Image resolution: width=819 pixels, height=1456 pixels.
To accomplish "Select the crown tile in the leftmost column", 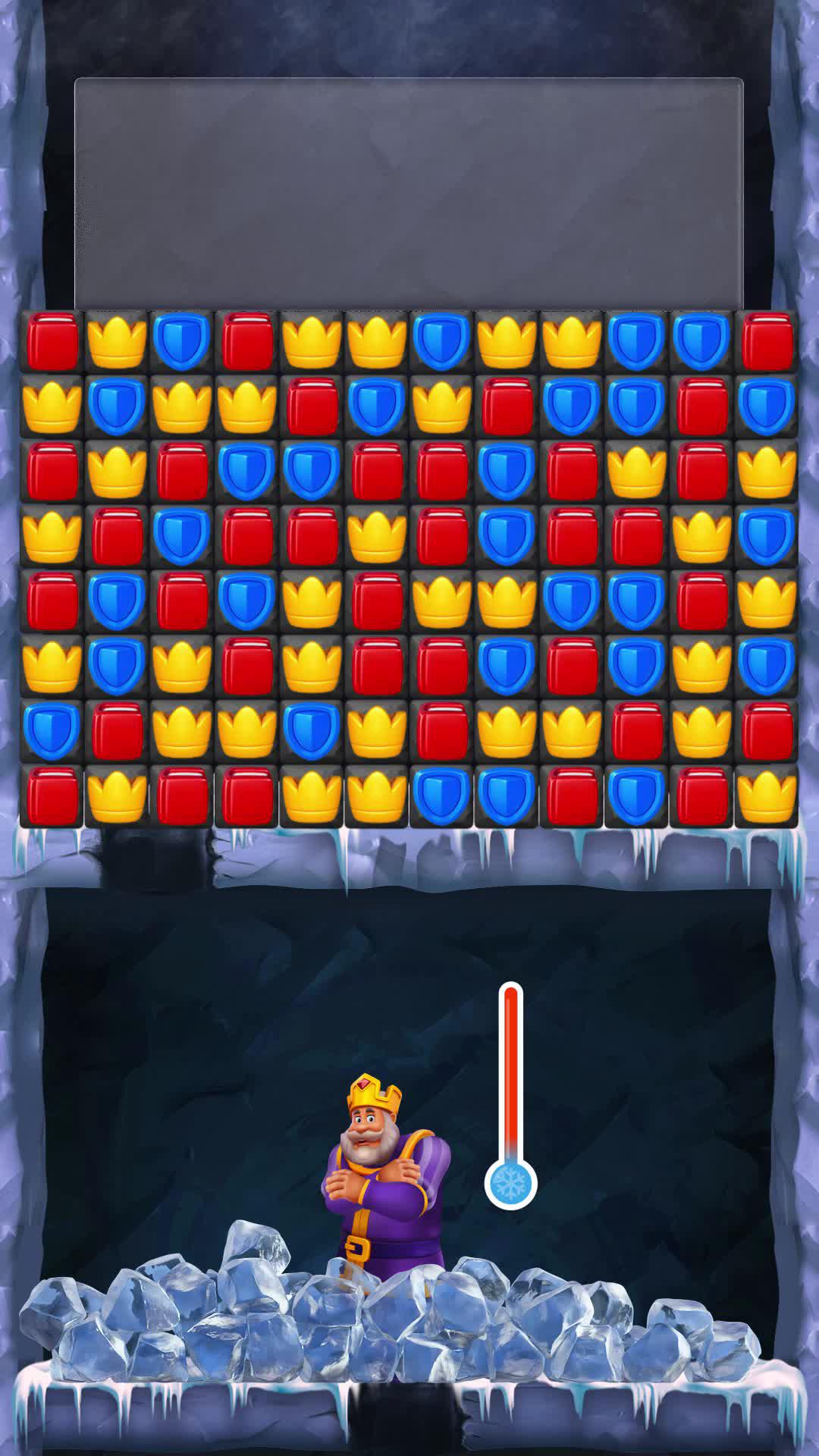I will pos(49,406).
